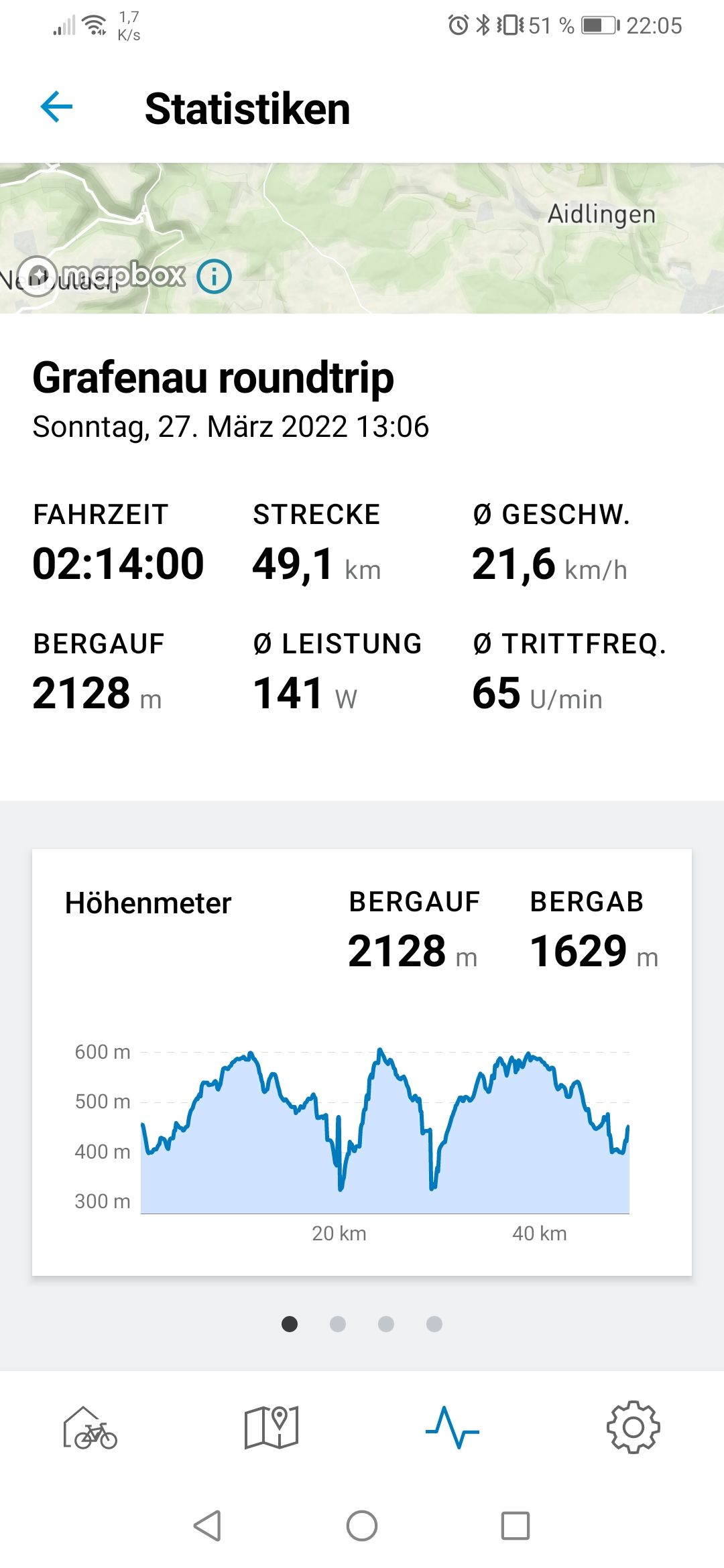Viewport: 724px width, 1568px height.
Task: Switch to the map navigation tab
Action: [x=271, y=1427]
